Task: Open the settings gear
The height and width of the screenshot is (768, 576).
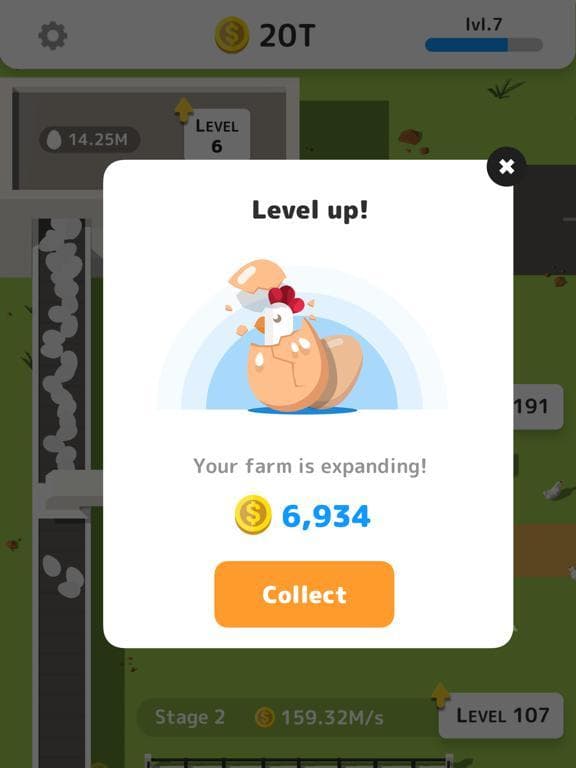Action: [52, 36]
